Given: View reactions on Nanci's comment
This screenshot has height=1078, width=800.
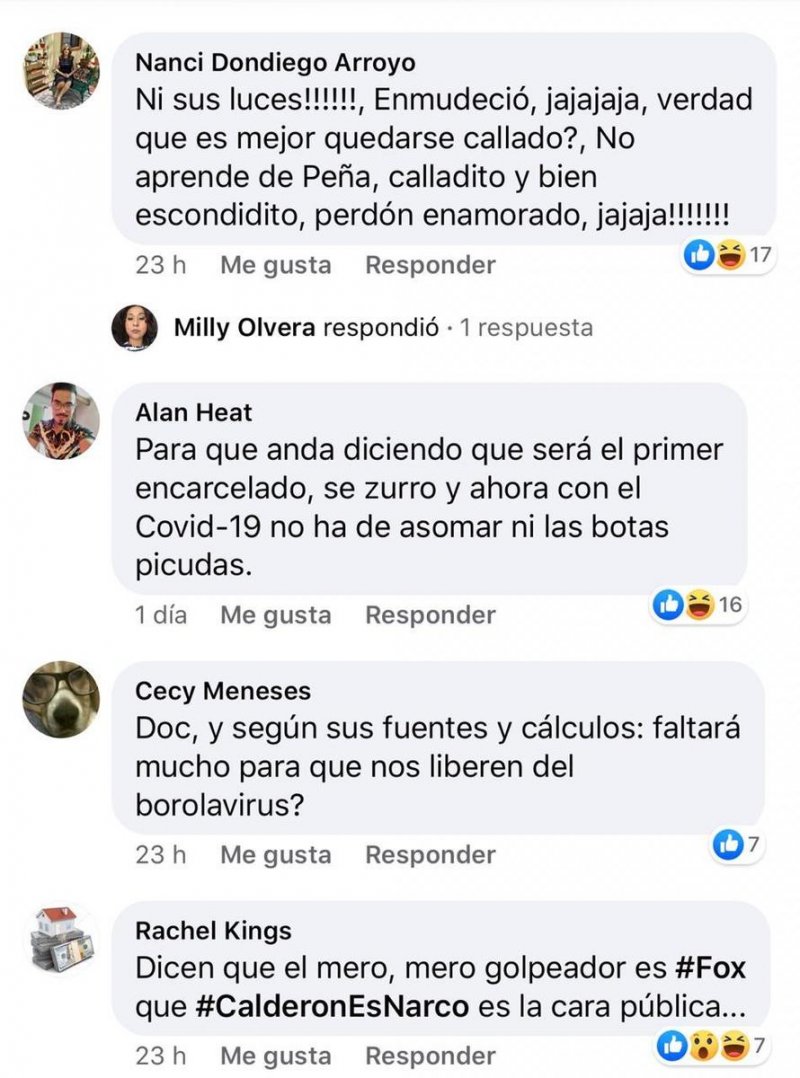Looking at the screenshot, I should pyautogui.click(x=729, y=256).
